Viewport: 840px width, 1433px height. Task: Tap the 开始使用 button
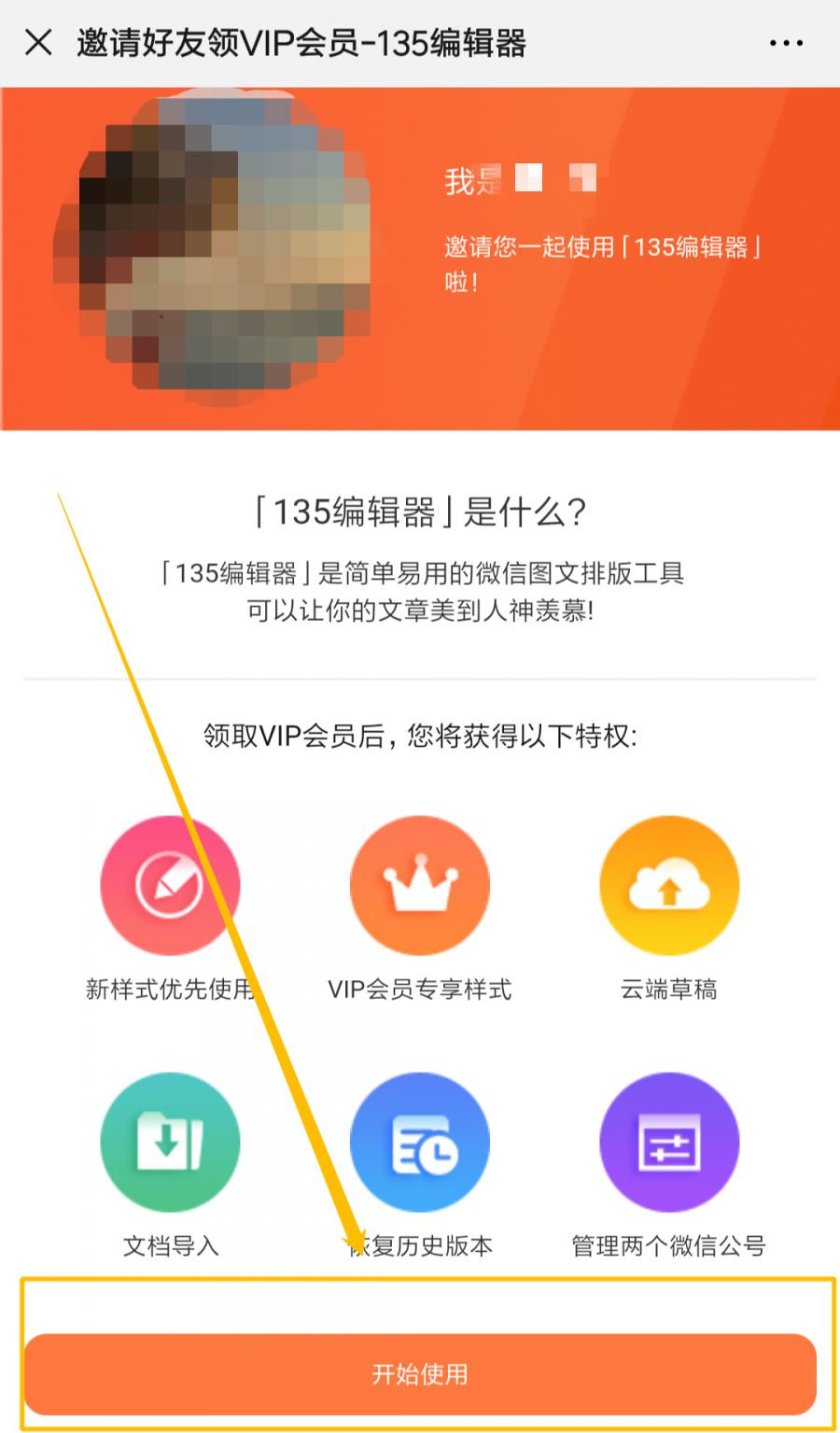coord(420,1373)
